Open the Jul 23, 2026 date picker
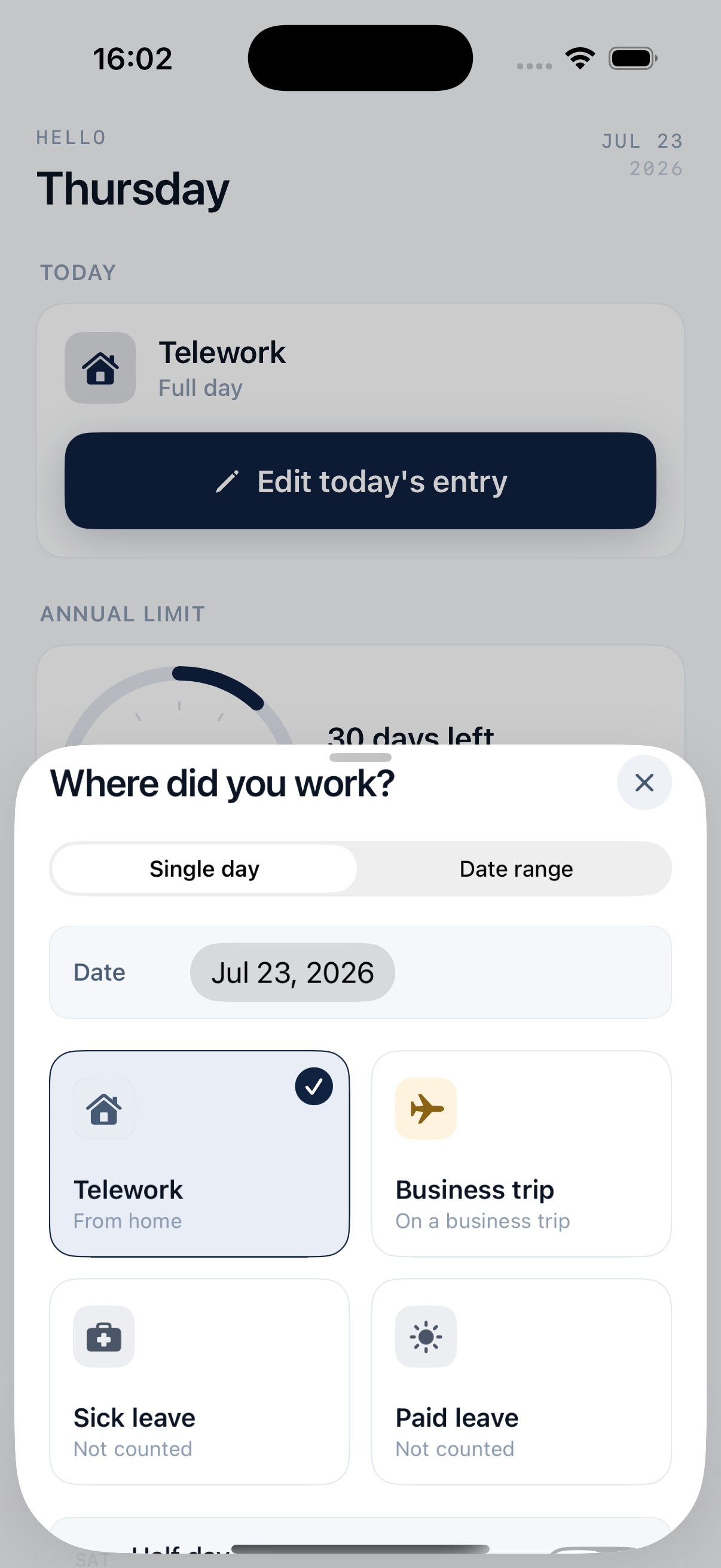 (x=292, y=972)
